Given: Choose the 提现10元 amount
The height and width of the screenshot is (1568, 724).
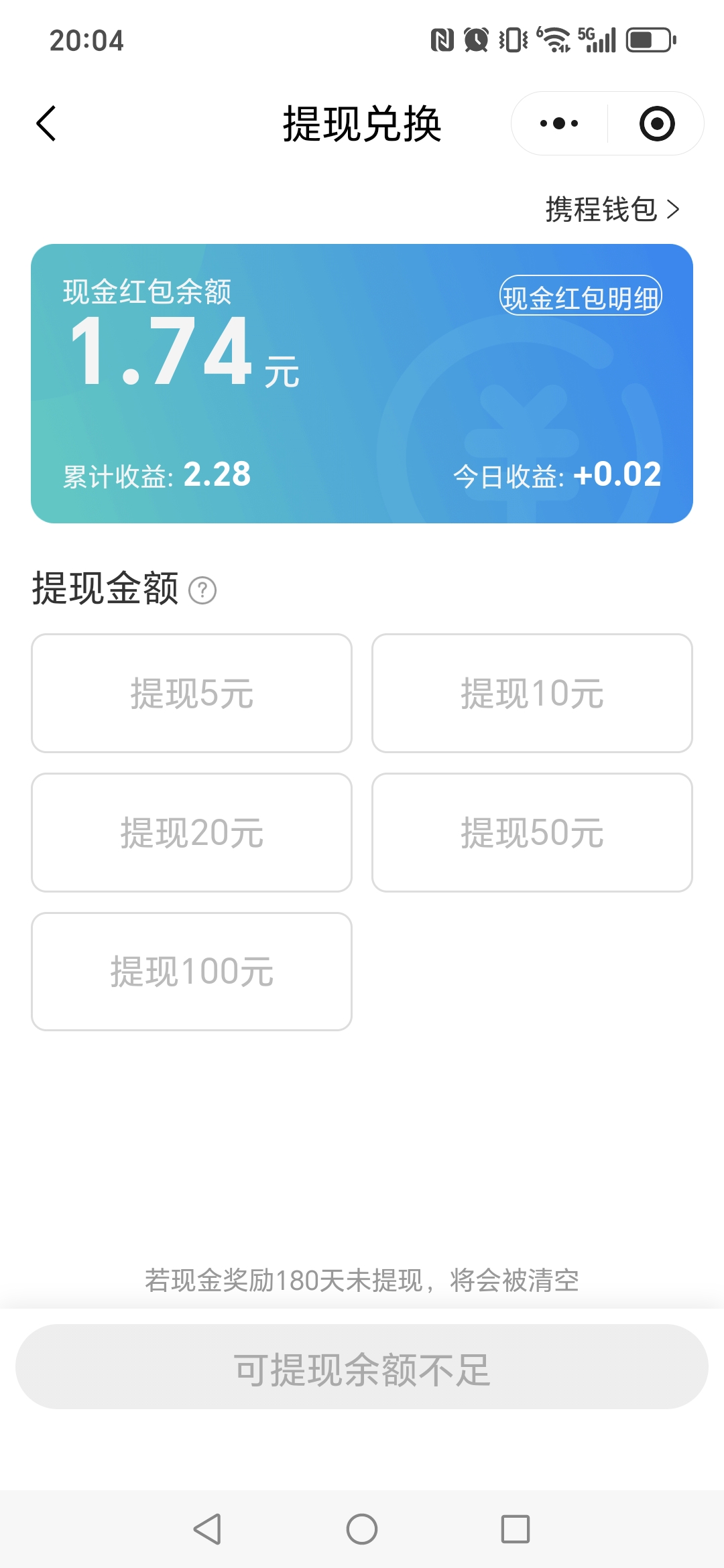Looking at the screenshot, I should pos(532,694).
